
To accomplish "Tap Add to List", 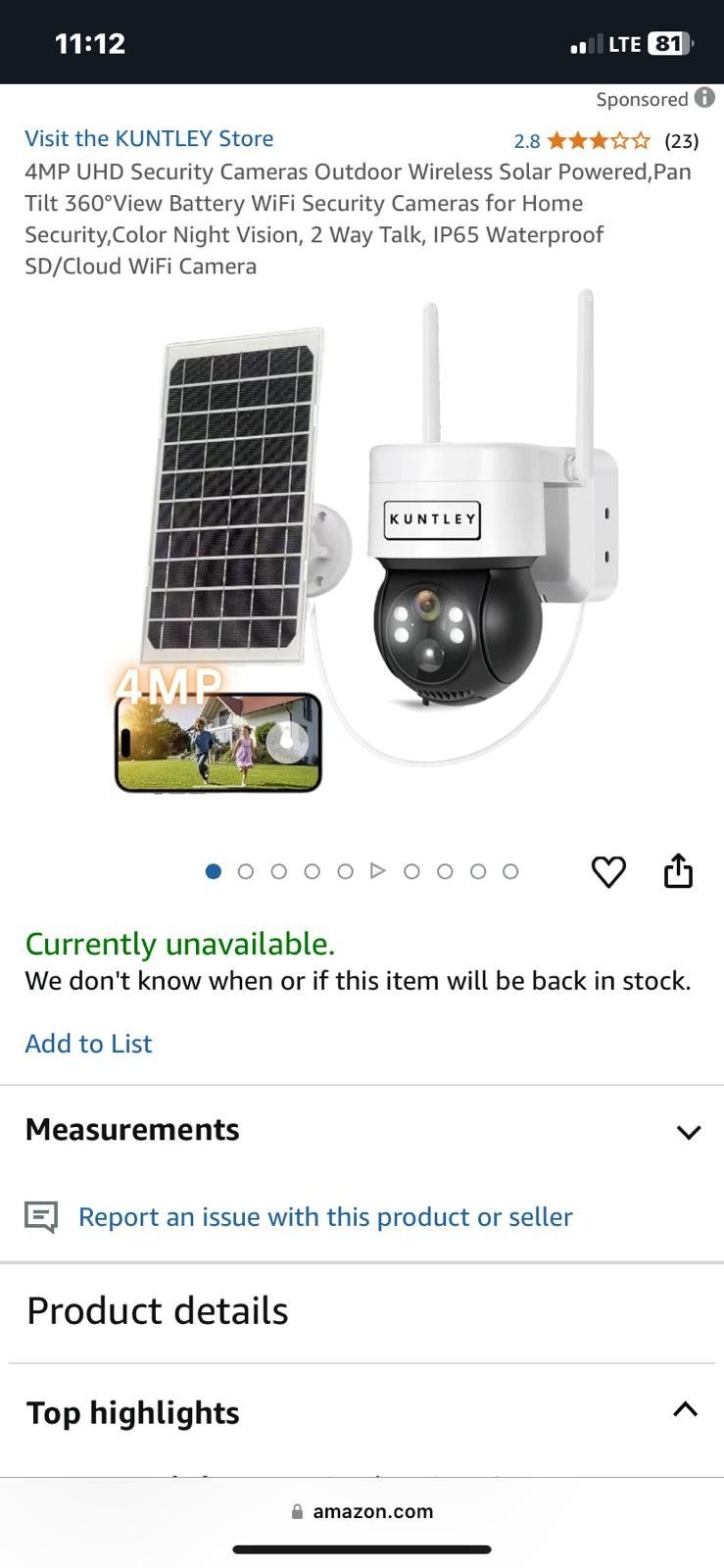I will [x=88, y=1044].
